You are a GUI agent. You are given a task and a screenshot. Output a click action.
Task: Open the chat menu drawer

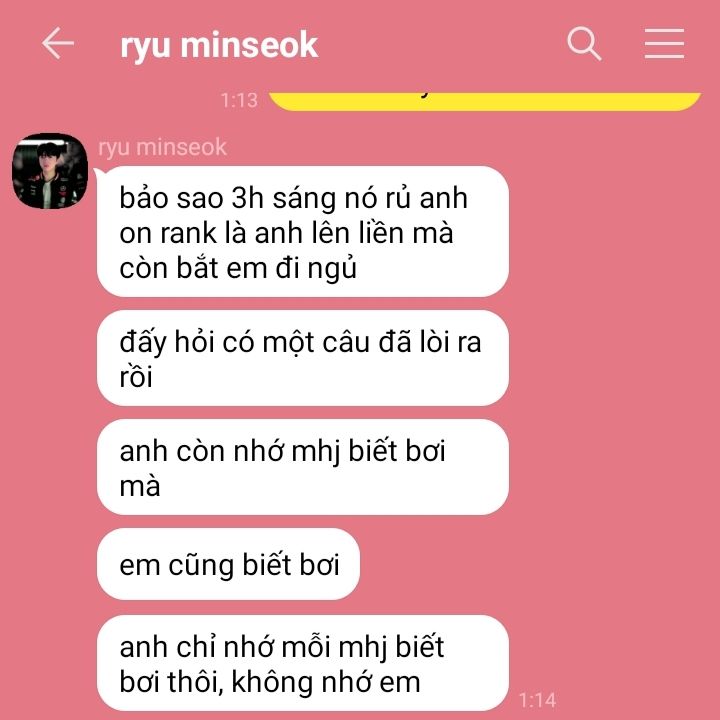(664, 43)
